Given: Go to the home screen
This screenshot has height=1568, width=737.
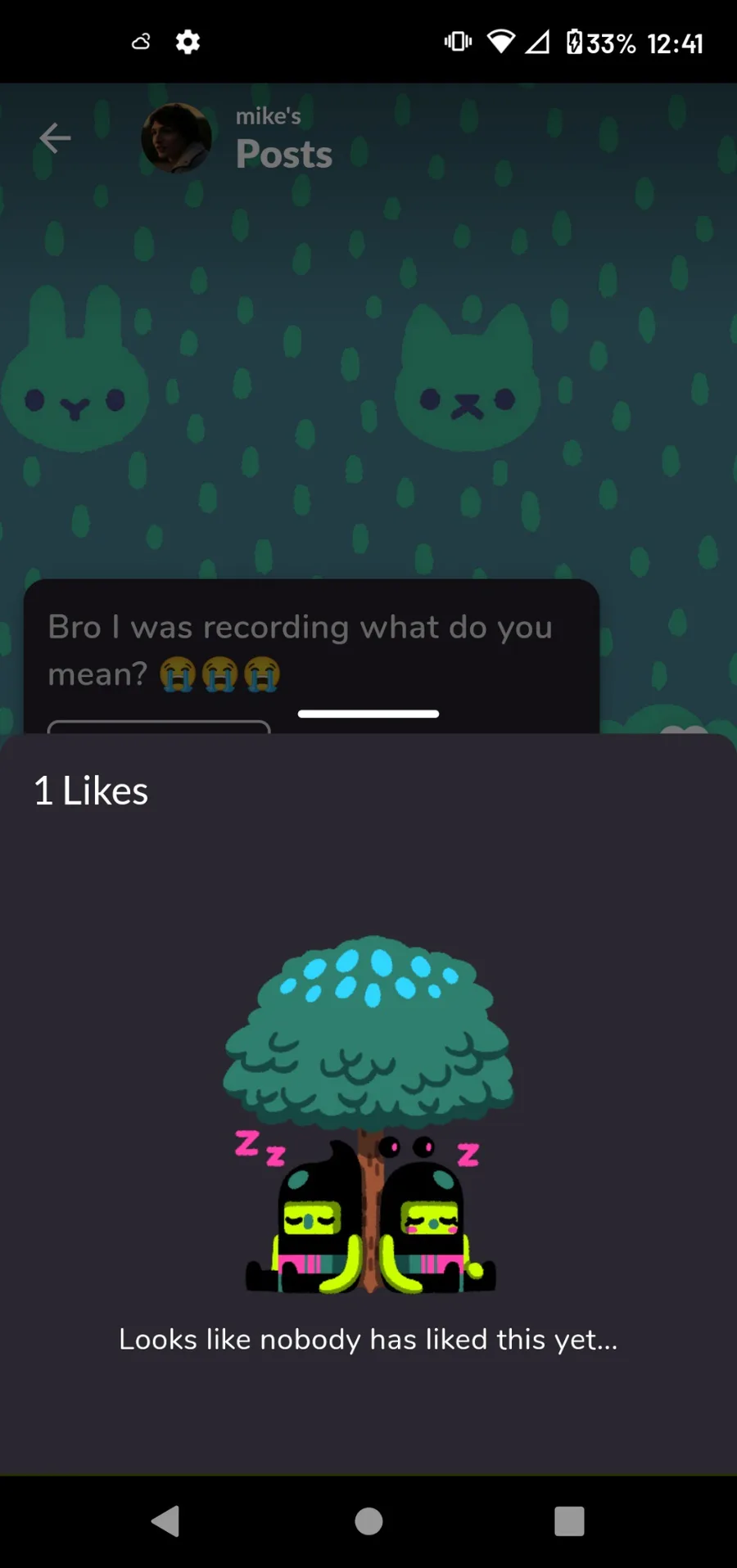Looking at the screenshot, I should 368,1521.
